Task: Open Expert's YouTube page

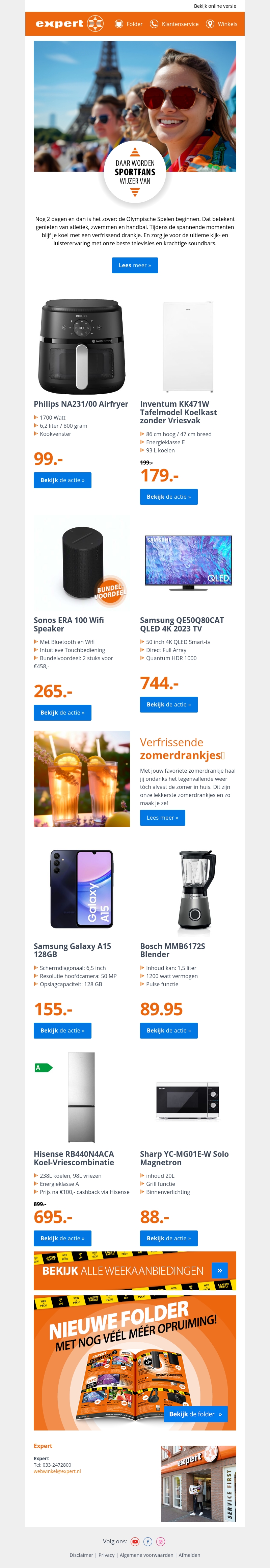Action: 135,1541
